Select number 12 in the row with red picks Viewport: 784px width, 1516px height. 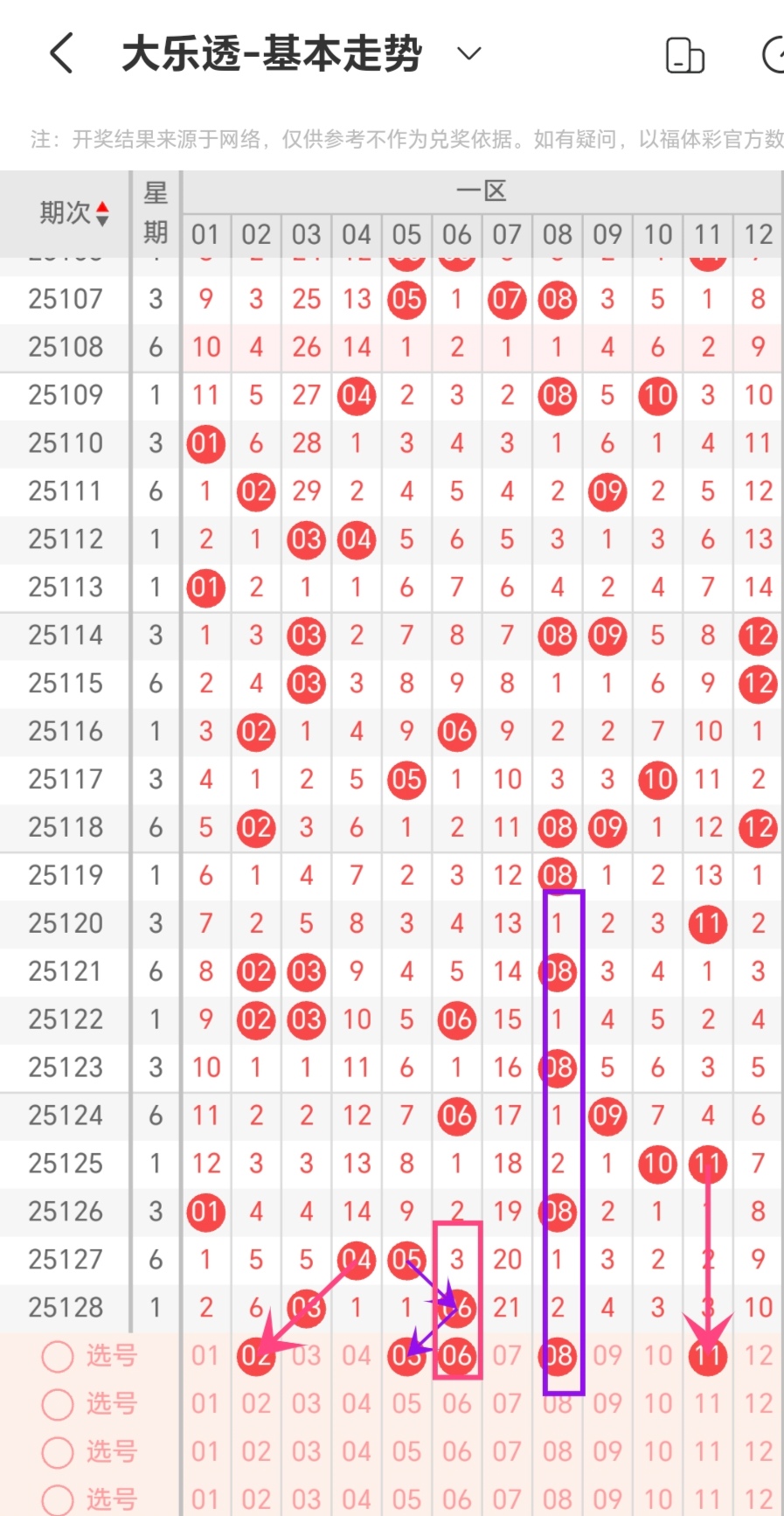click(x=758, y=1356)
